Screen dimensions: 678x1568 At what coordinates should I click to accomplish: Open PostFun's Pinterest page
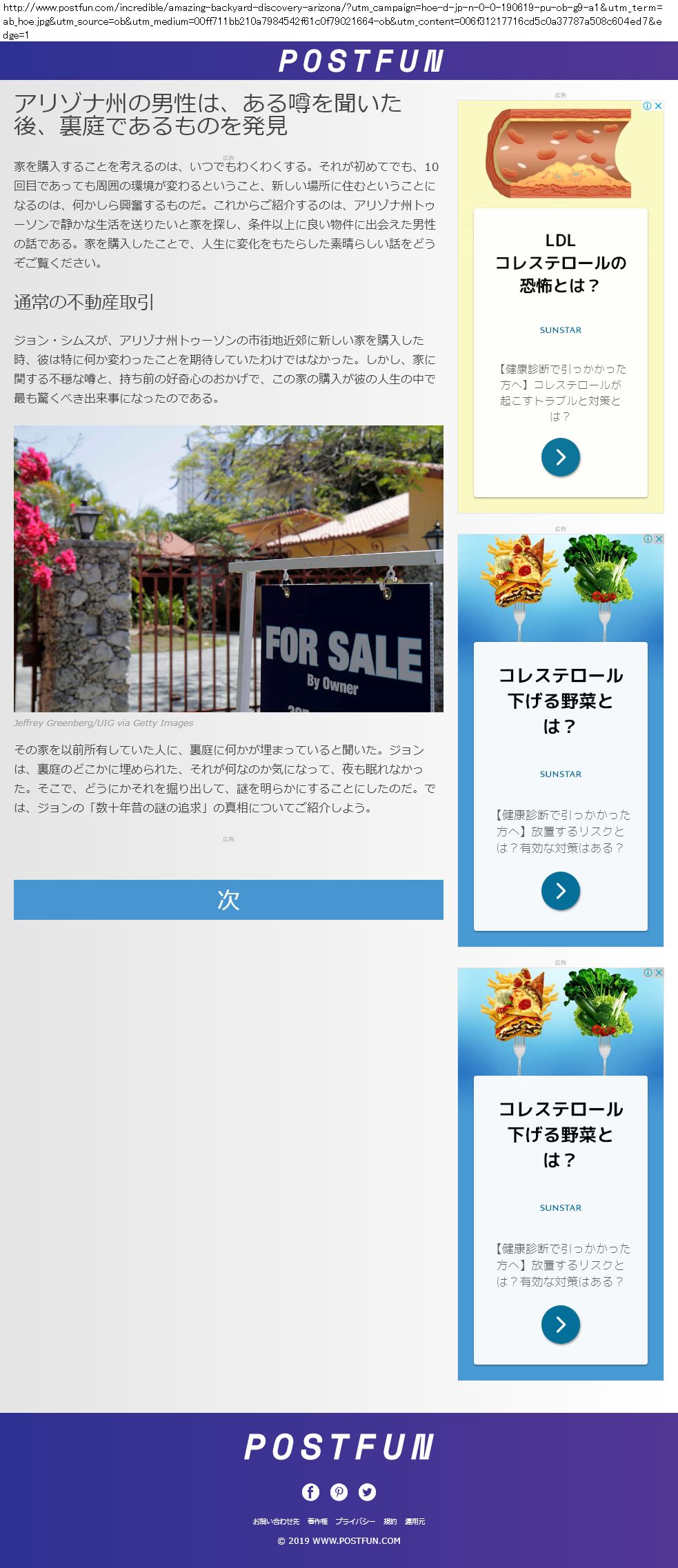click(339, 1492)
